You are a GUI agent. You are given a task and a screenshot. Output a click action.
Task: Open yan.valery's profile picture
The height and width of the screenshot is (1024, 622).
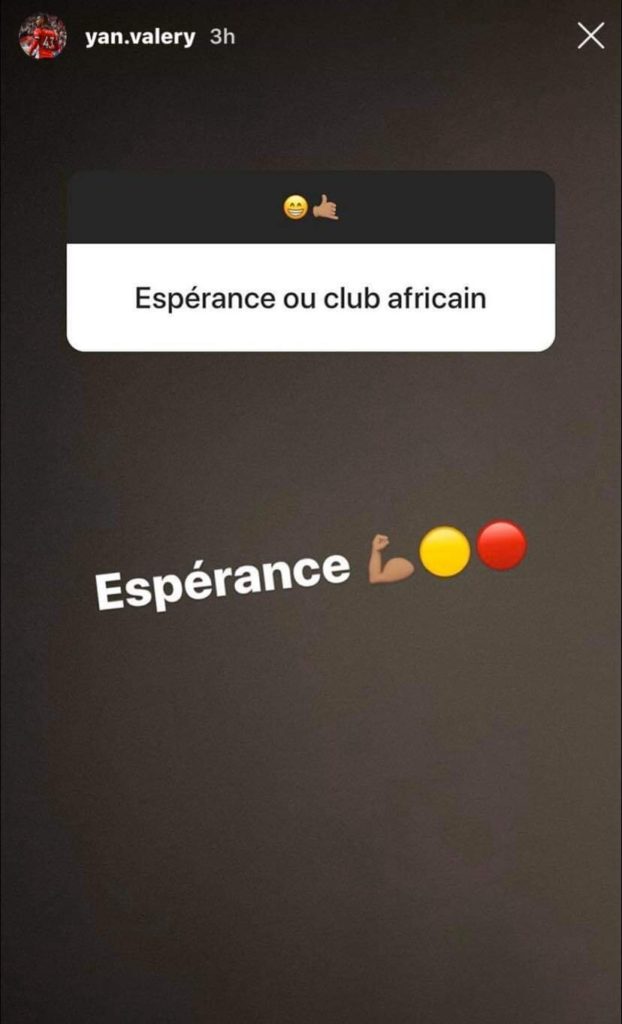point(42,37)
